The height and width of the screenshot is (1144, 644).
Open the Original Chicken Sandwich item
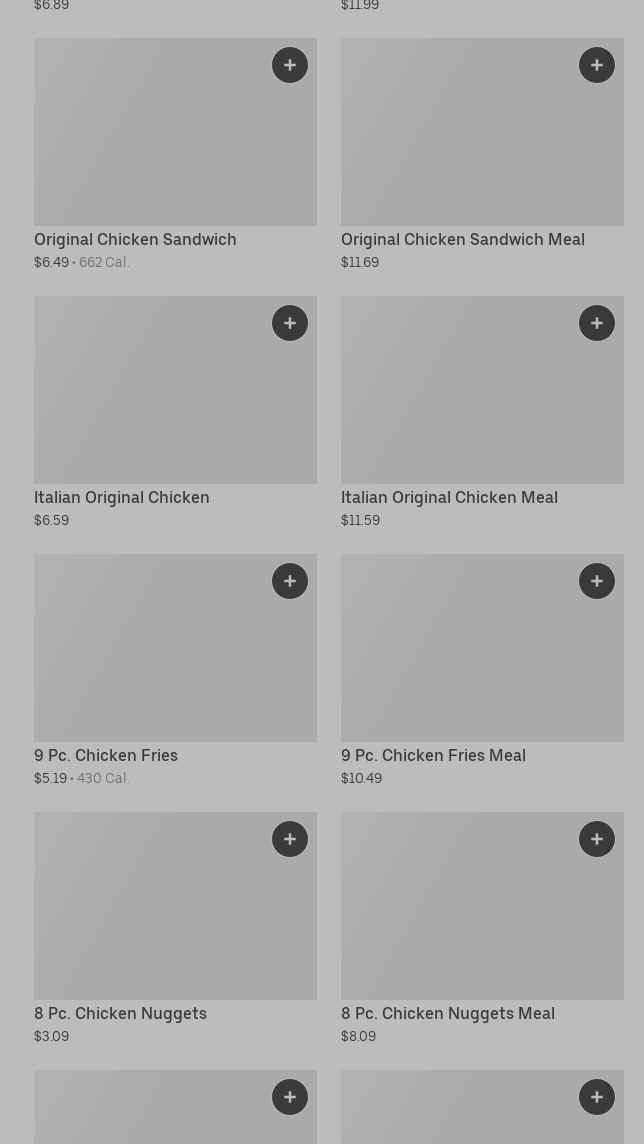coord(150,150)
